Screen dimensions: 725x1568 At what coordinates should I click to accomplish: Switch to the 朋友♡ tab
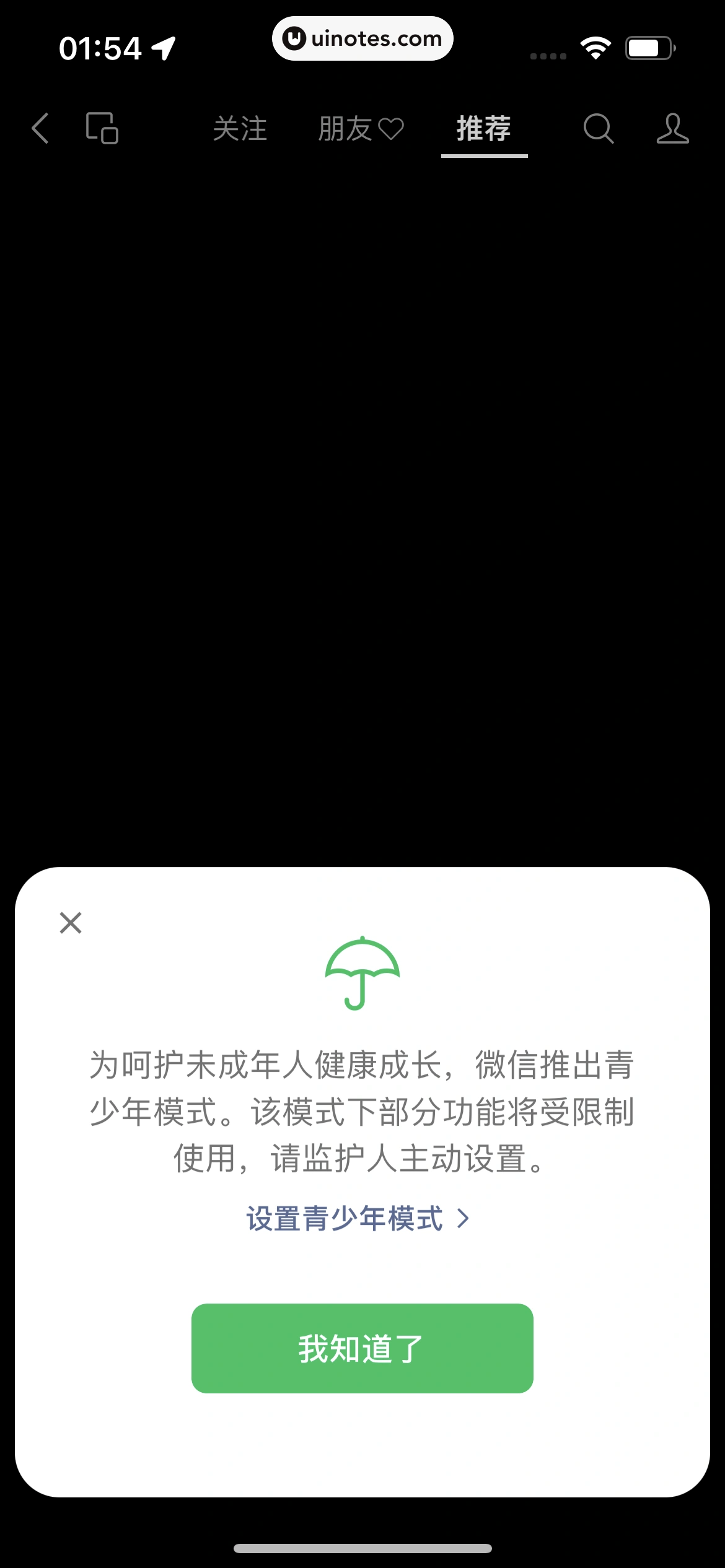coord(361,129)
